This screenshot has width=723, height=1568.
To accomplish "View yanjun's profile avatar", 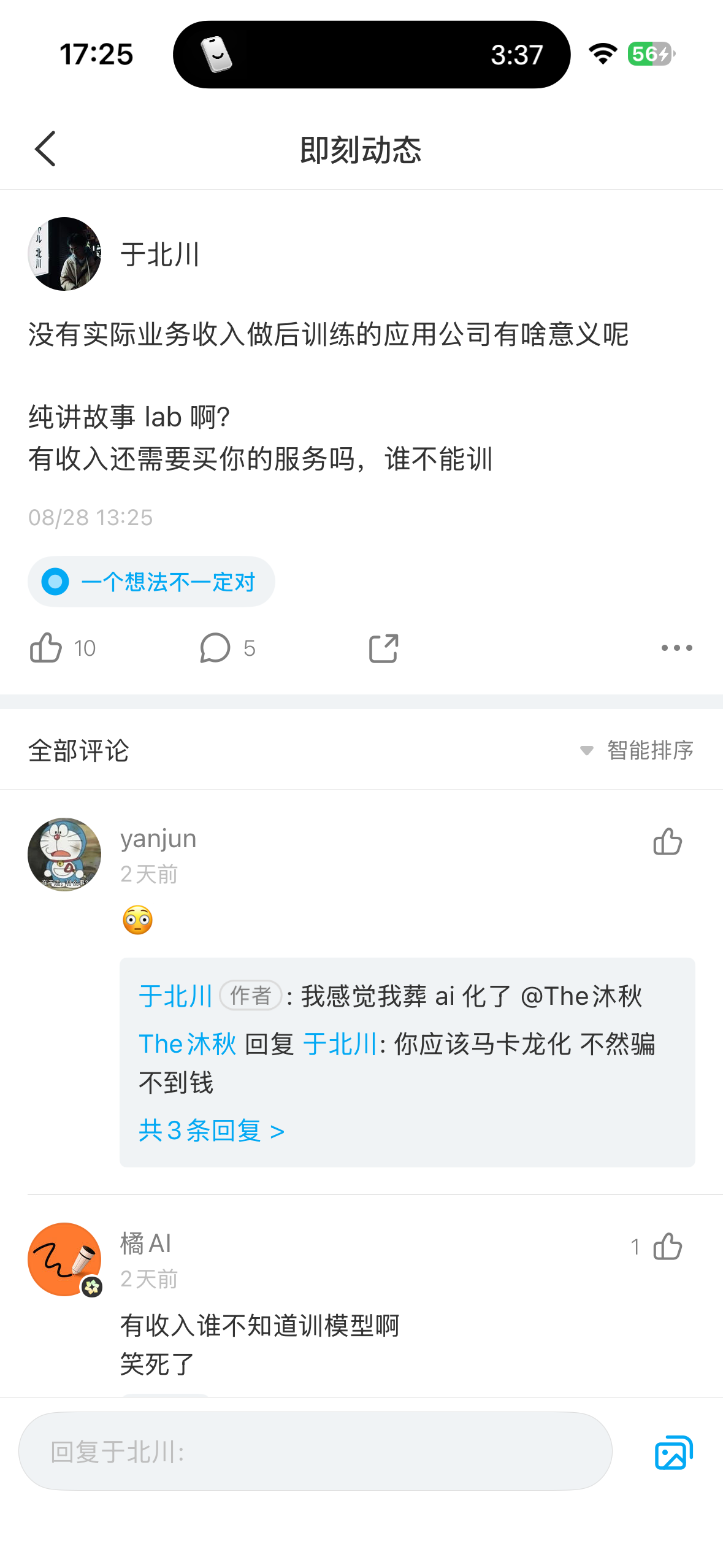I will click(64, 854).
